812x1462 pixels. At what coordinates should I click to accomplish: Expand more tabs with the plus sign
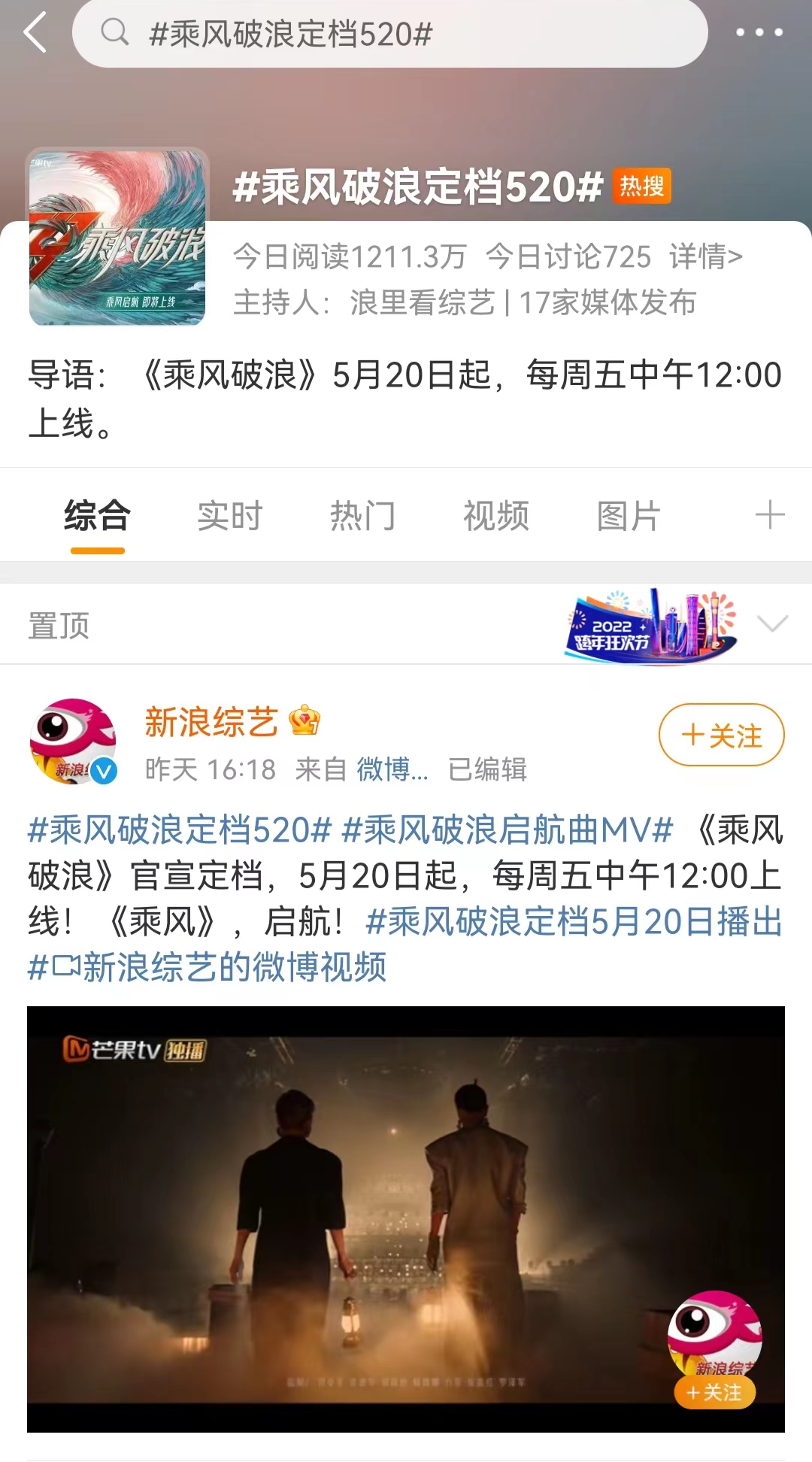coord(770,516)
